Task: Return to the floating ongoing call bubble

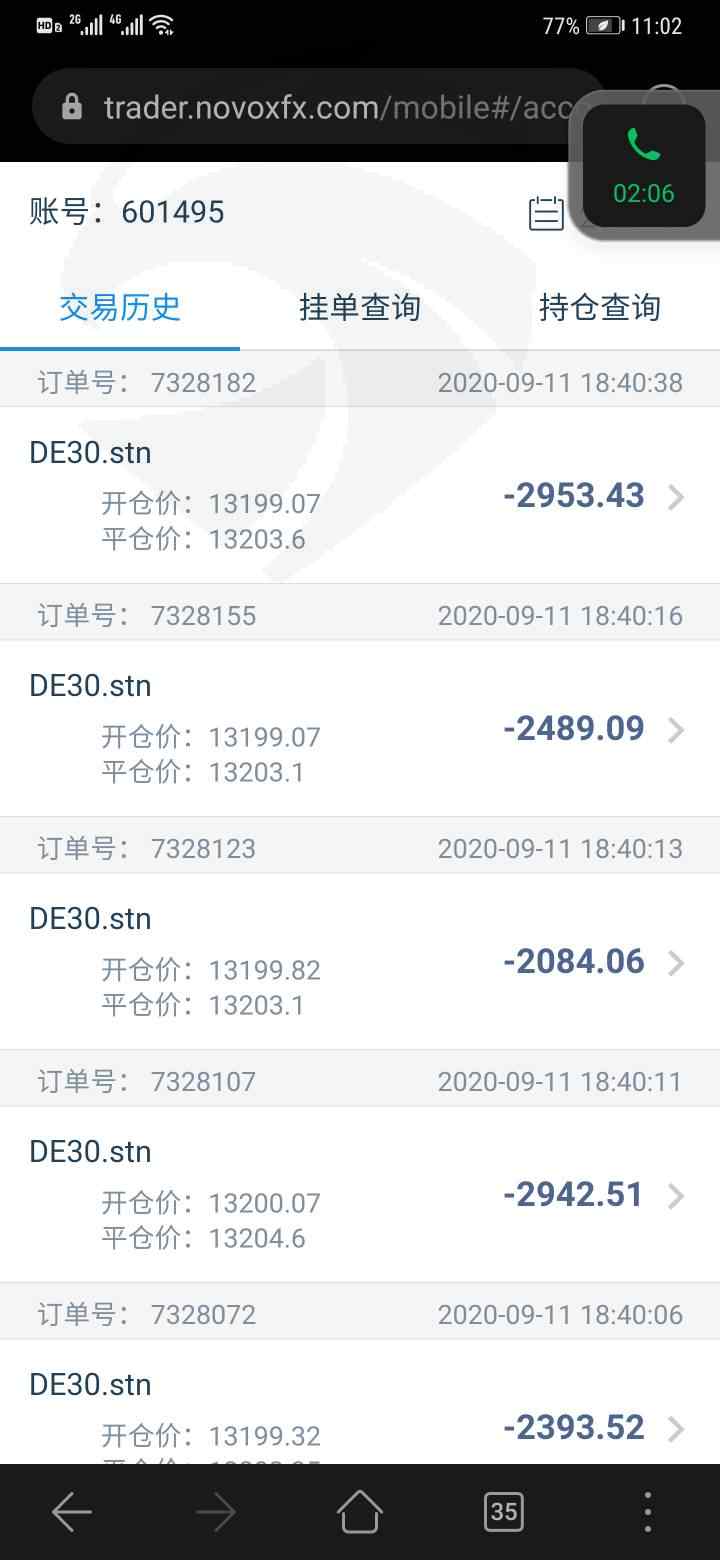Action: tap(644, 166)
